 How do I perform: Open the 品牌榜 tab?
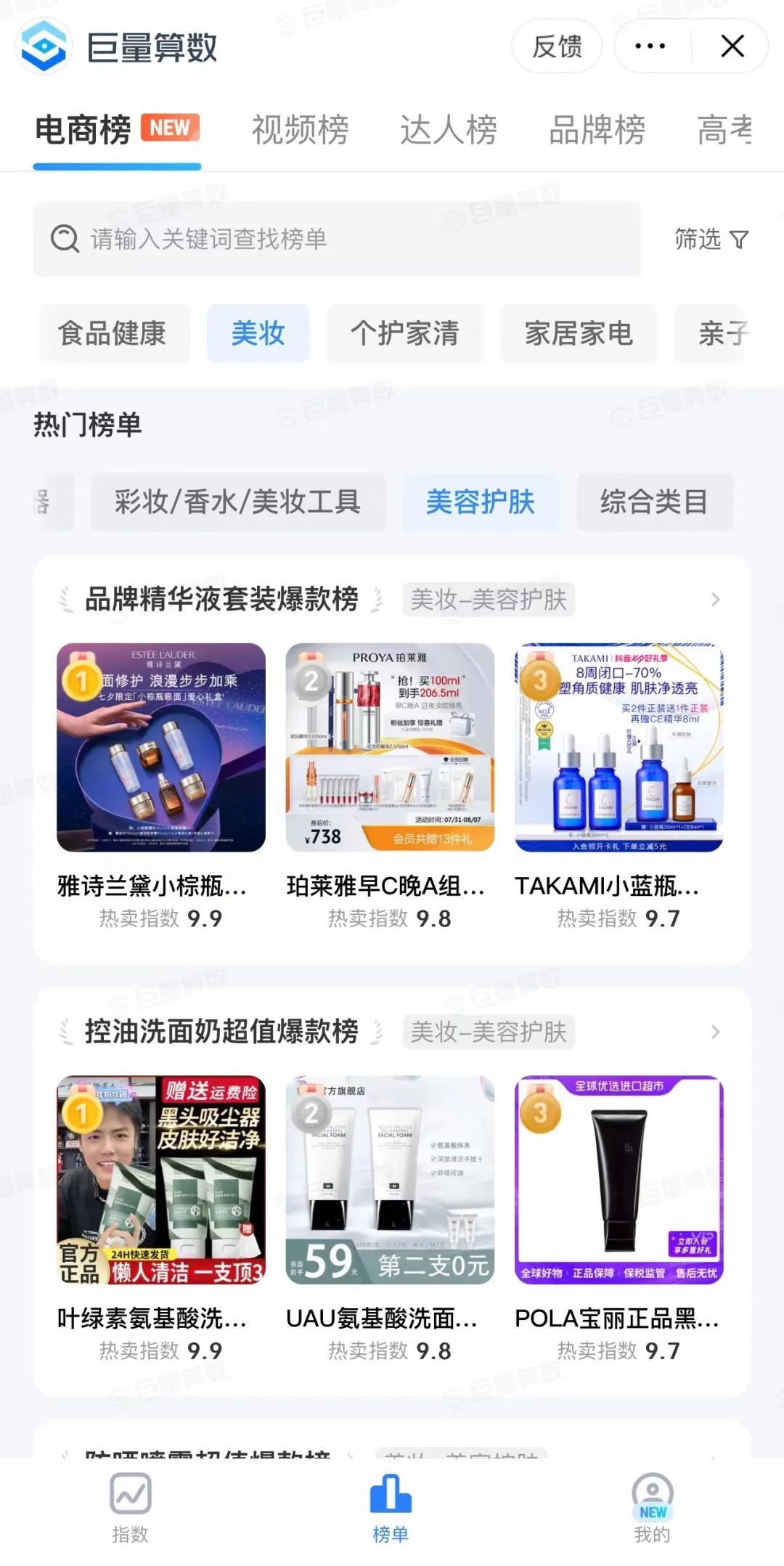click(x=597, y=130)
